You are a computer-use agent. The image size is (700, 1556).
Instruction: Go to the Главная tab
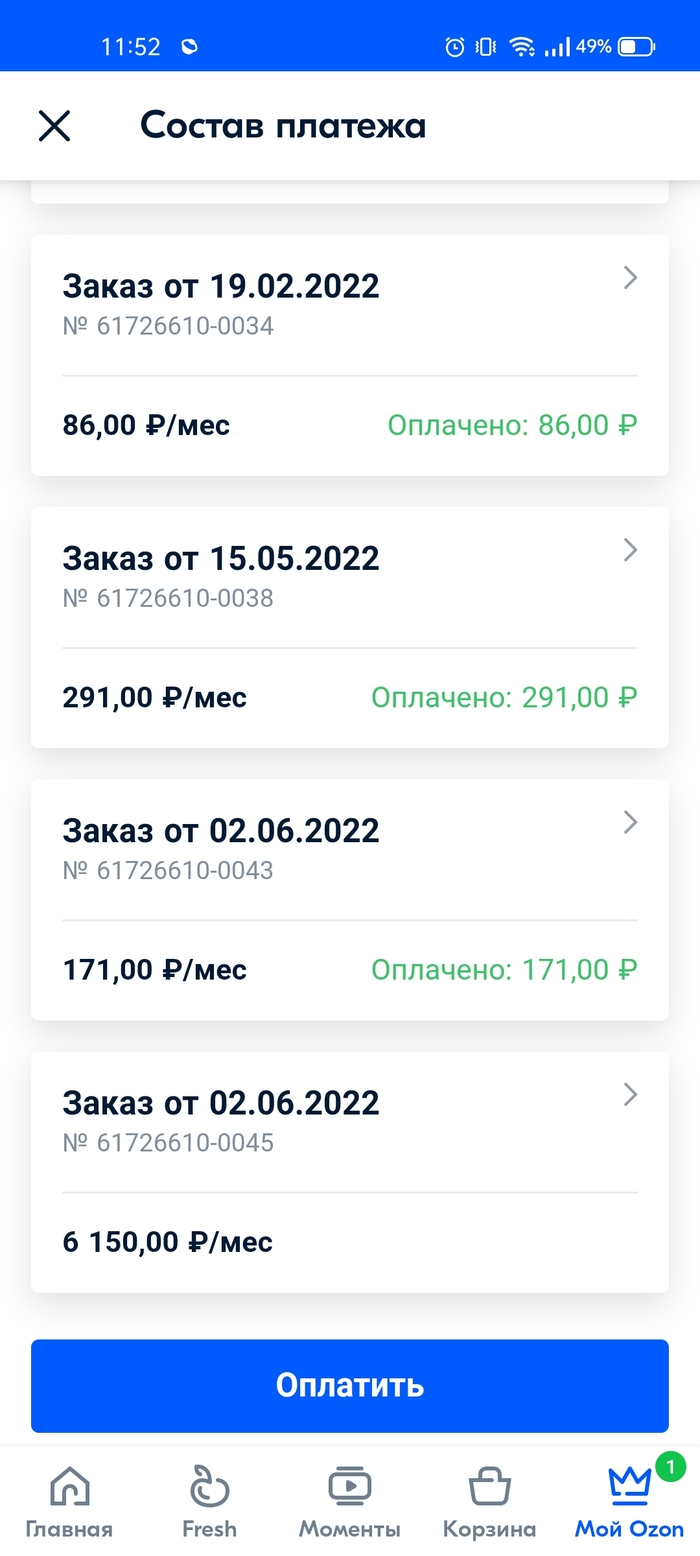pyautogui.click(x=69, y=1501)
